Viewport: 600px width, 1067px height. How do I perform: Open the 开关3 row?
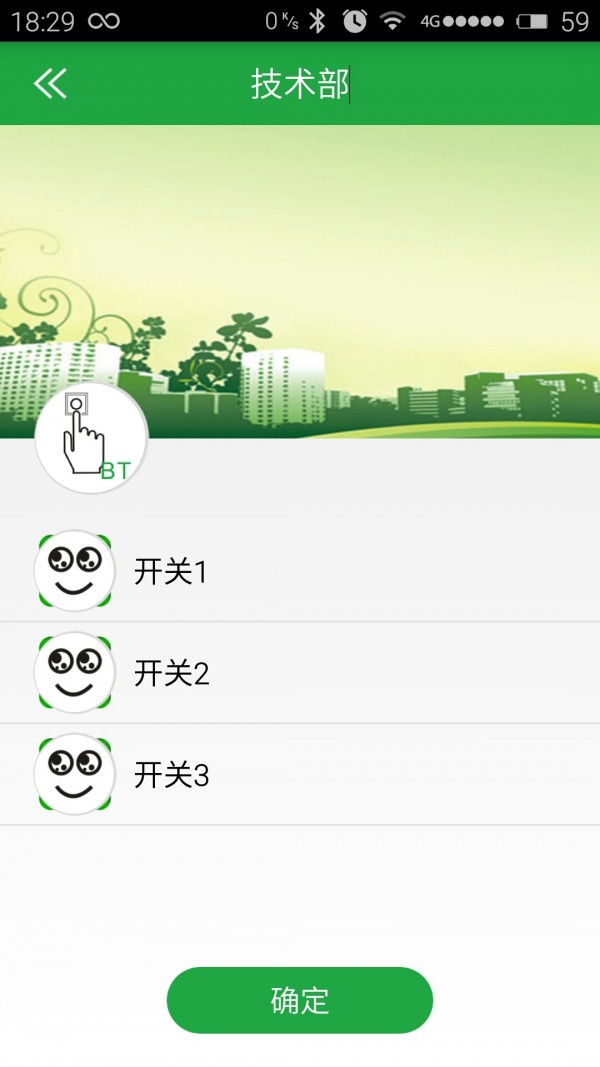point(300,774)
